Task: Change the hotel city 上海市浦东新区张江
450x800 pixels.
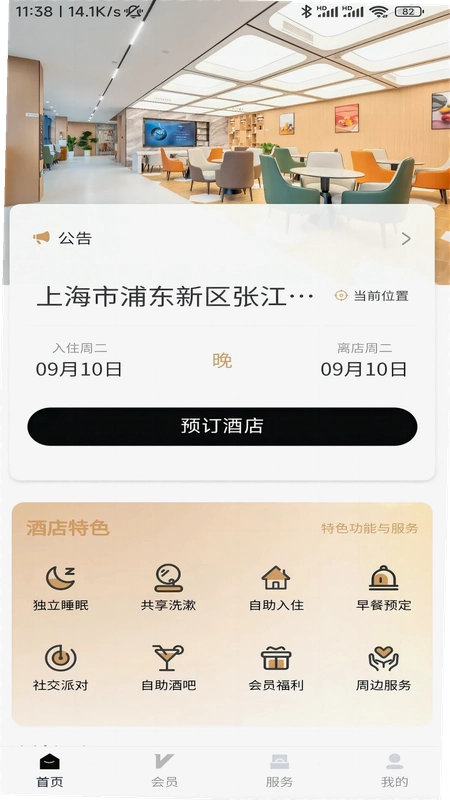Action: coord(175,297)
